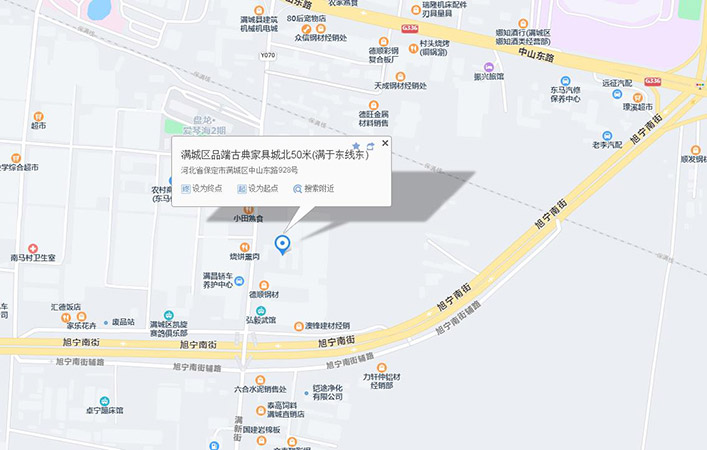Viewport: 707px width, 450px height.
Task: Set this place as starting point (设为起点)
Action: [257, 188]
